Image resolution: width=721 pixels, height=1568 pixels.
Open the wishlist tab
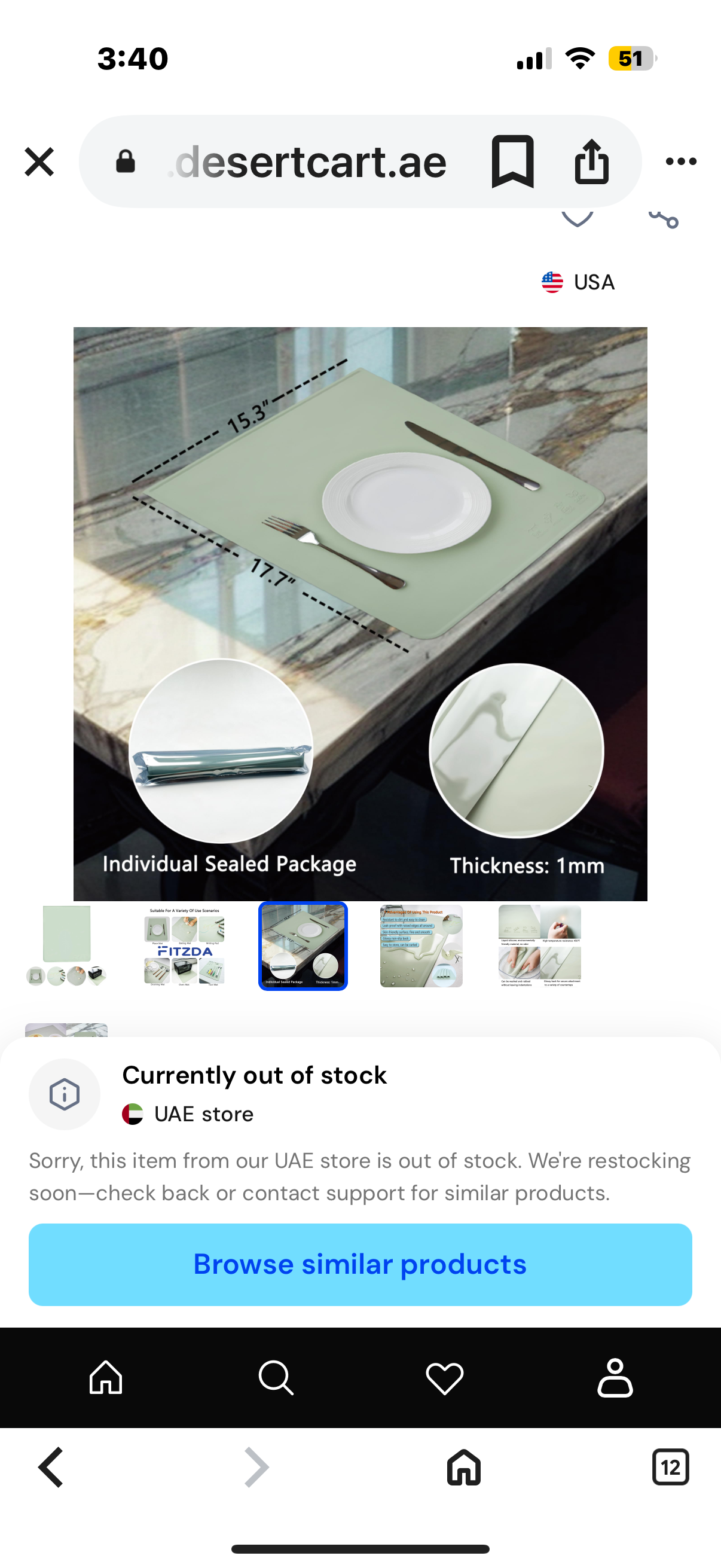pyautogui.click(x=445, y=1377)
